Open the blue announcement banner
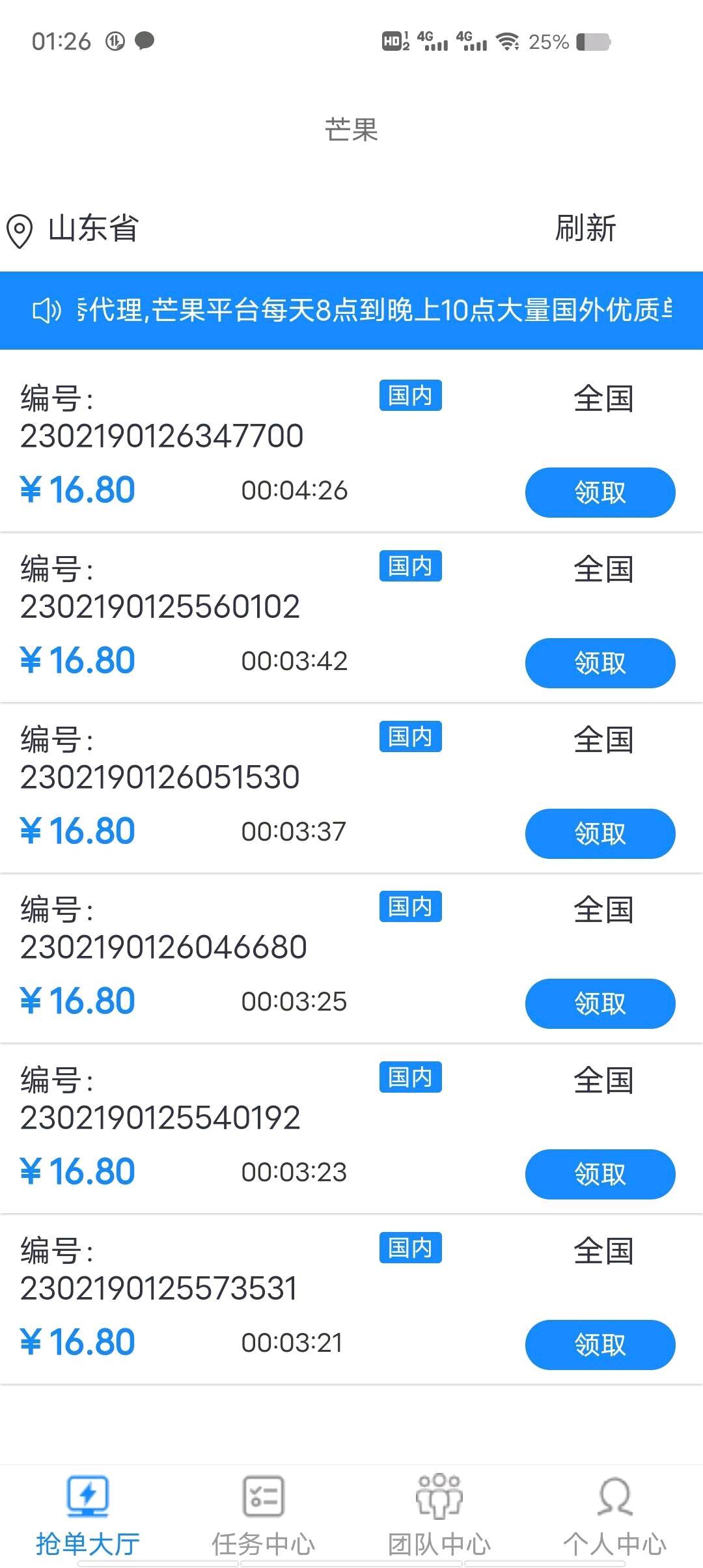Screen dimensions: 703x1568 pyautogui.click(x=351, y=311)
